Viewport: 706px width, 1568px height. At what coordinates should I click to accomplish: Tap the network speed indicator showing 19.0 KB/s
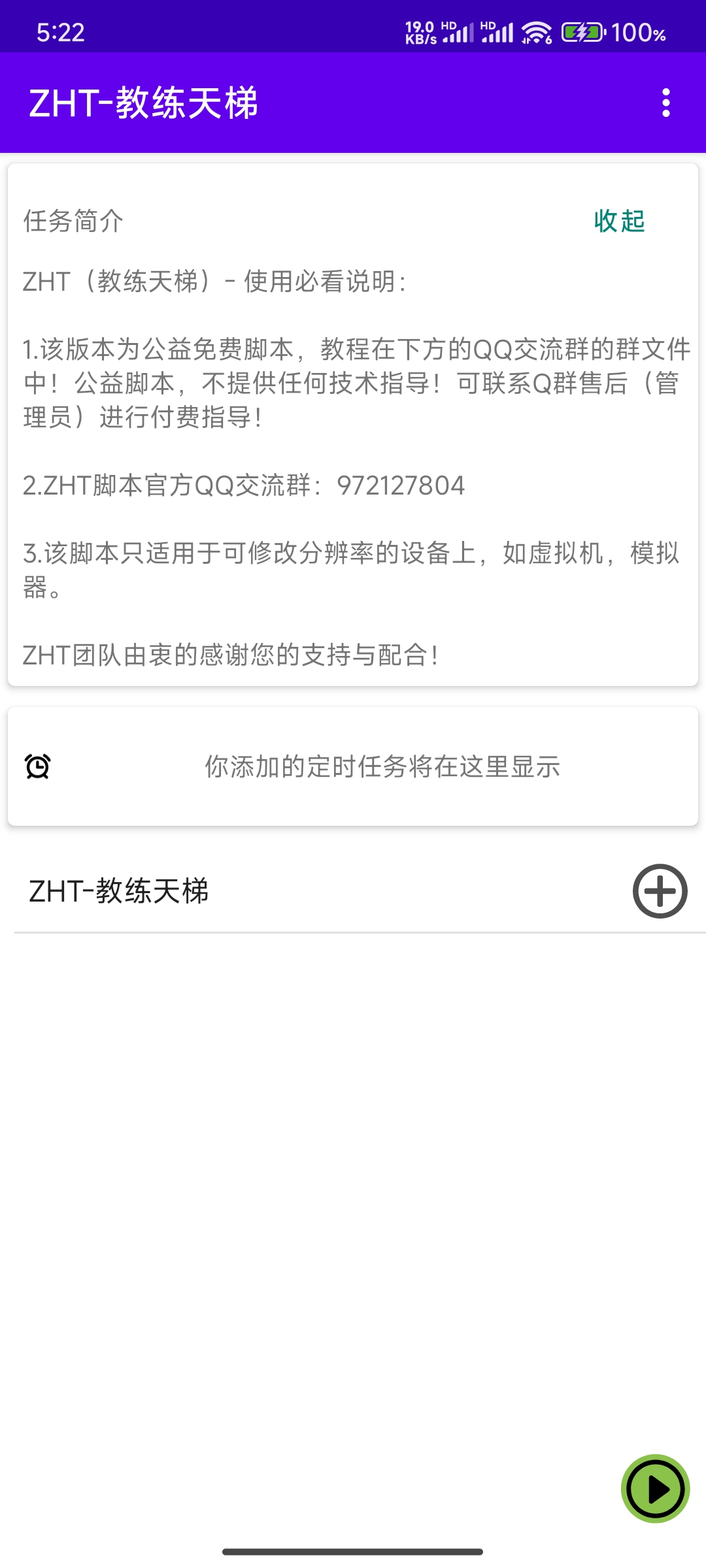point(419,31)
